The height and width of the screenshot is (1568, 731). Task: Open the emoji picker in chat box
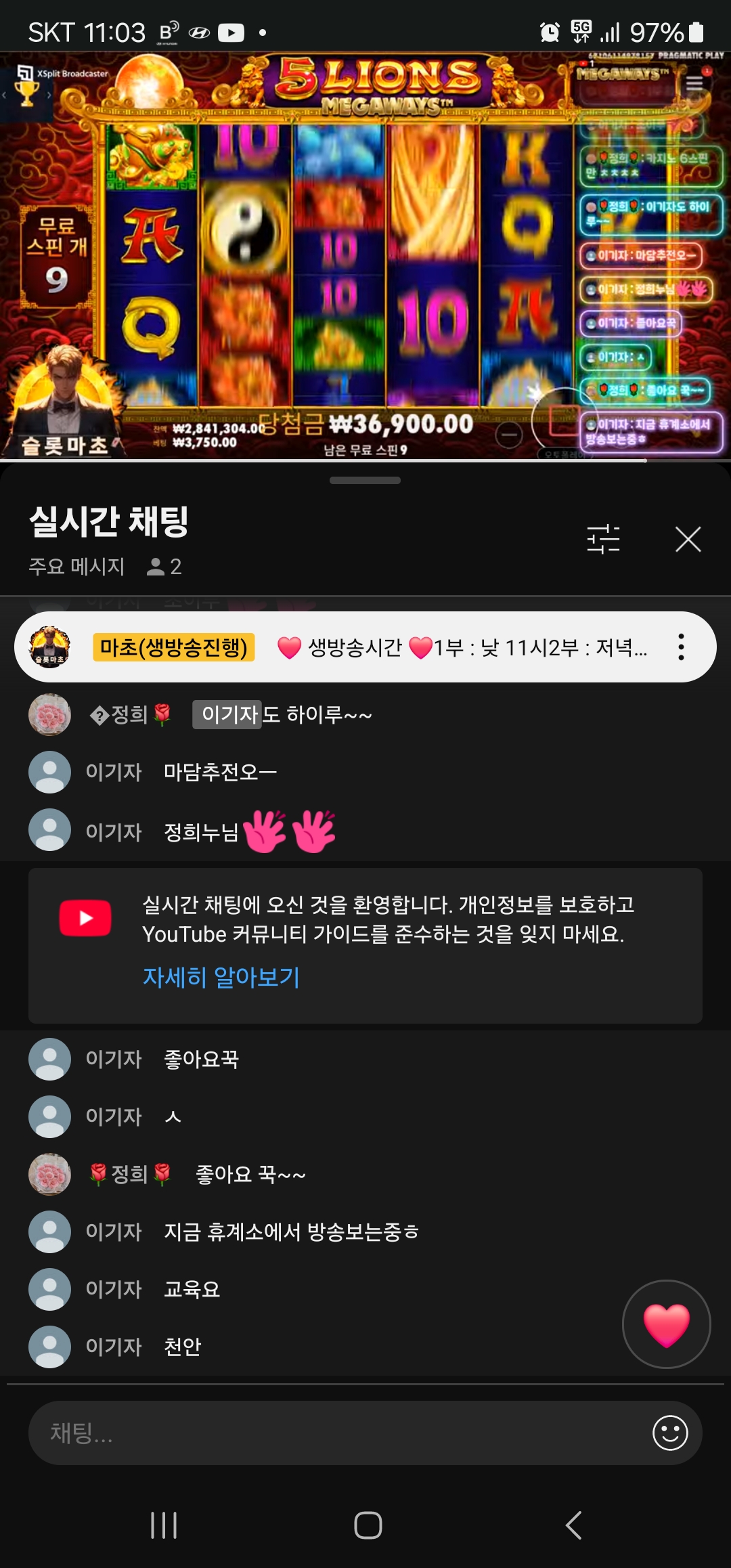tap(670, 1433)
